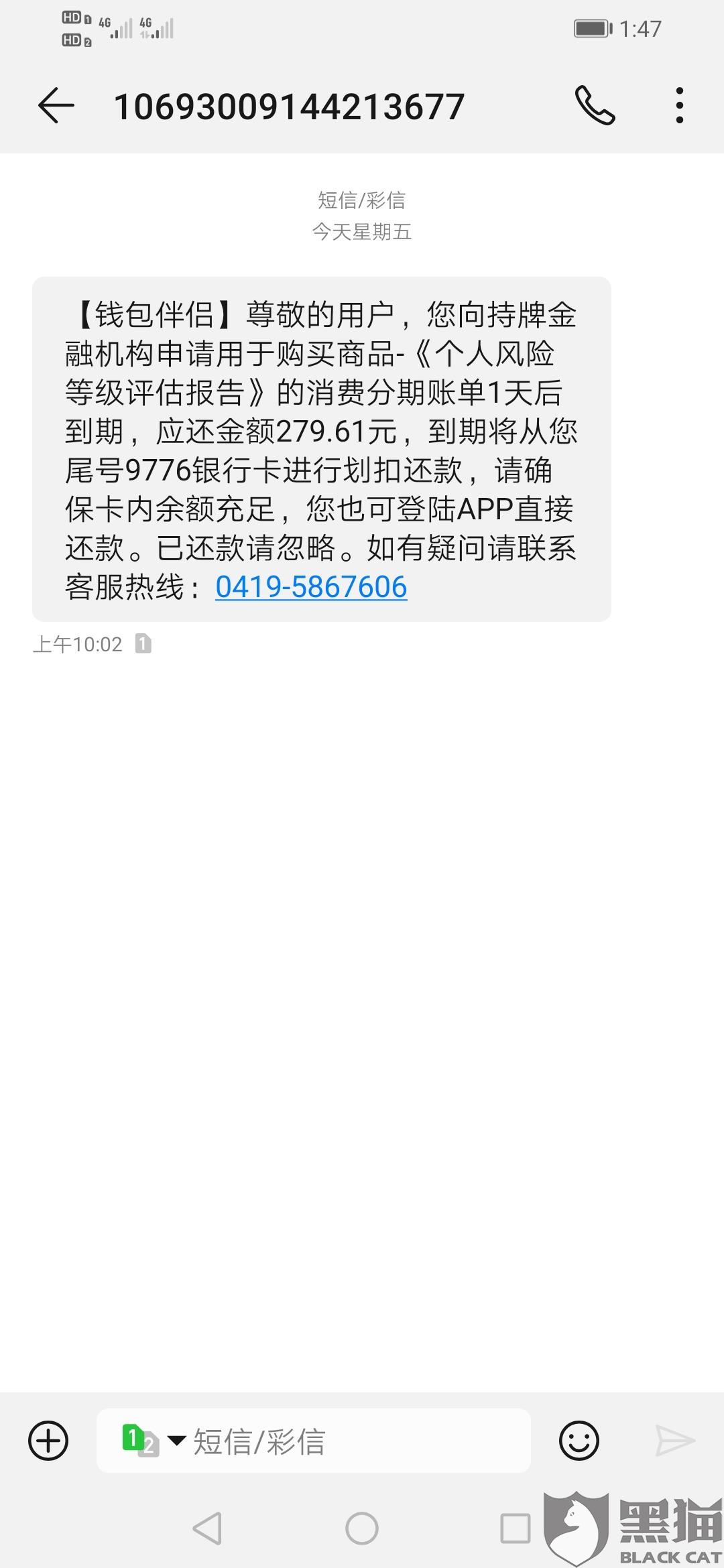The width and height of the screenshot is (724, 1568).
Task: Open the emoji picker
Action: (579, 1441)
